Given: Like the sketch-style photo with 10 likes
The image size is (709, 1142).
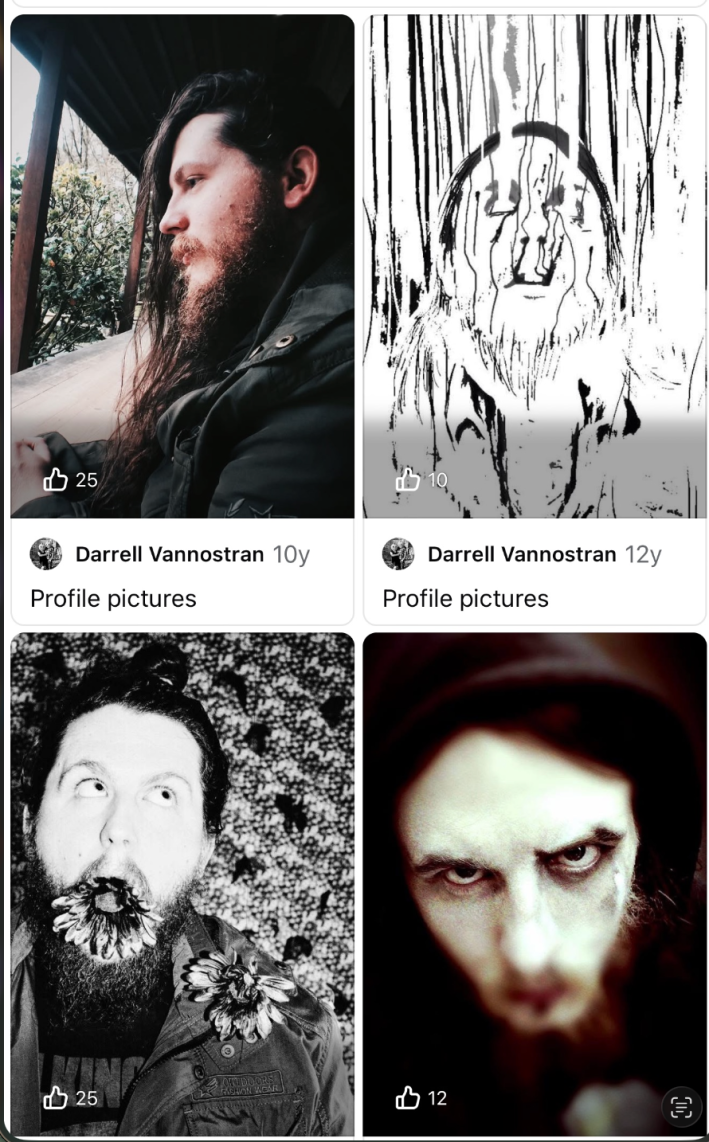Looking at the screenshot, I should (x=408, y=480).
